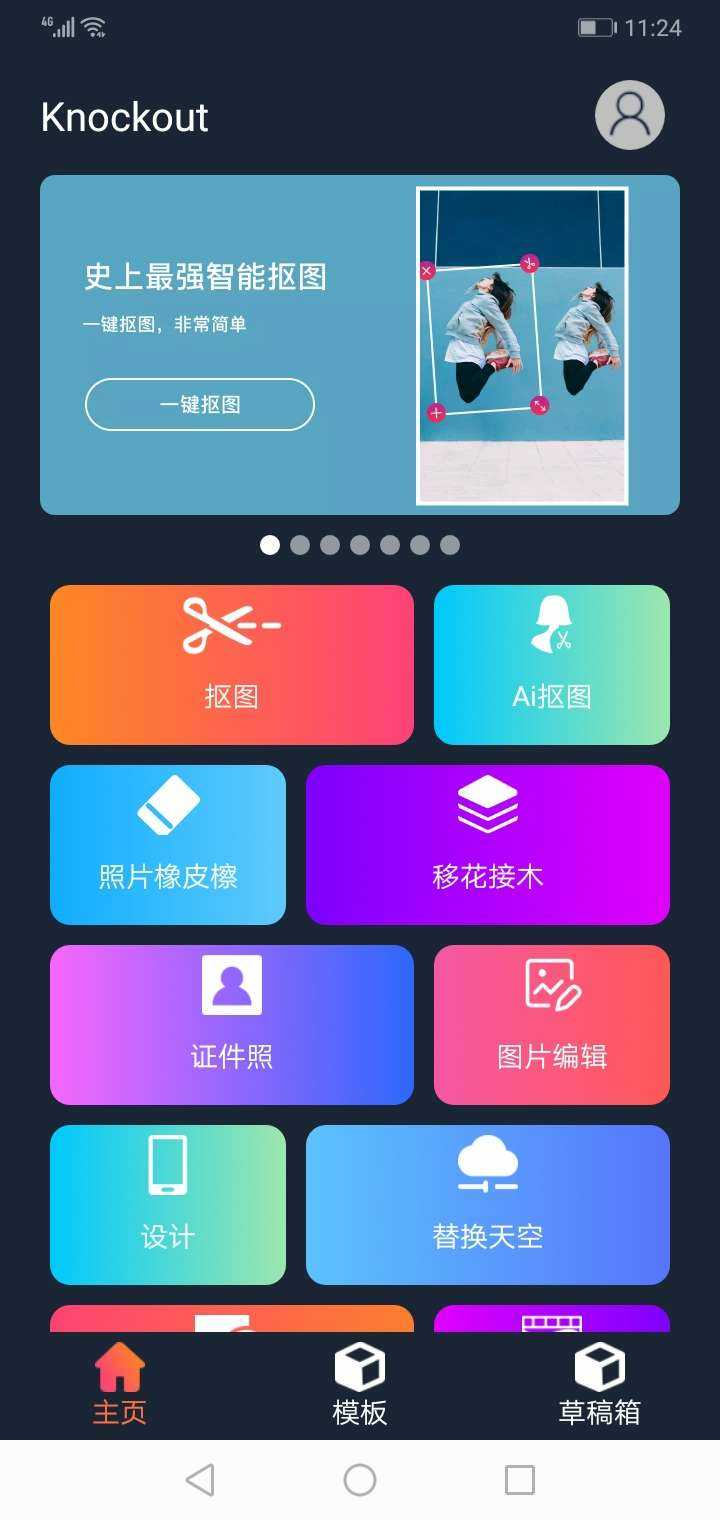This screenshot has width=720, height=1520.
Task: Open the 证件照 ID photo tool
Action: click(x=231, y=1025)
